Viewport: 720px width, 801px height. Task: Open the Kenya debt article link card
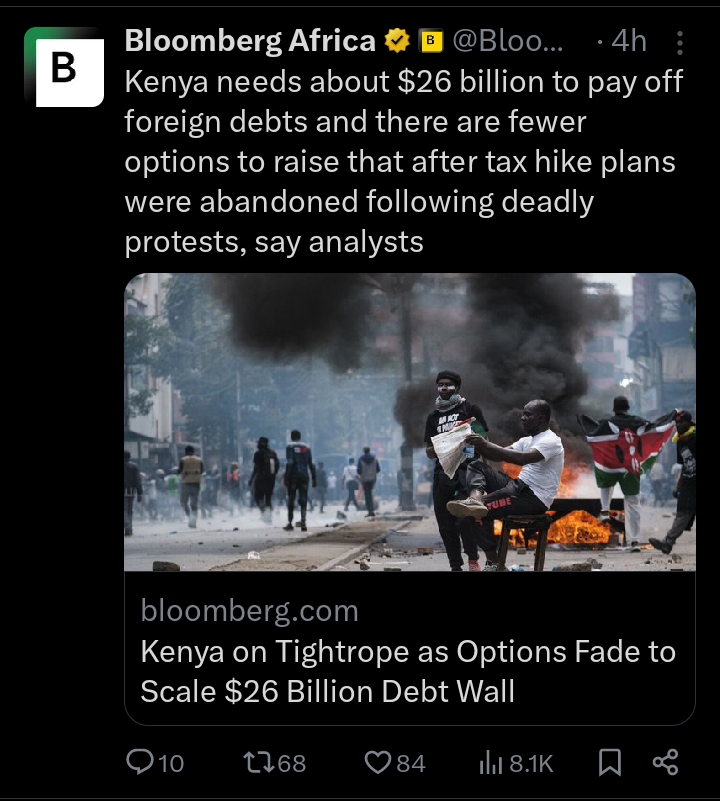409,650
